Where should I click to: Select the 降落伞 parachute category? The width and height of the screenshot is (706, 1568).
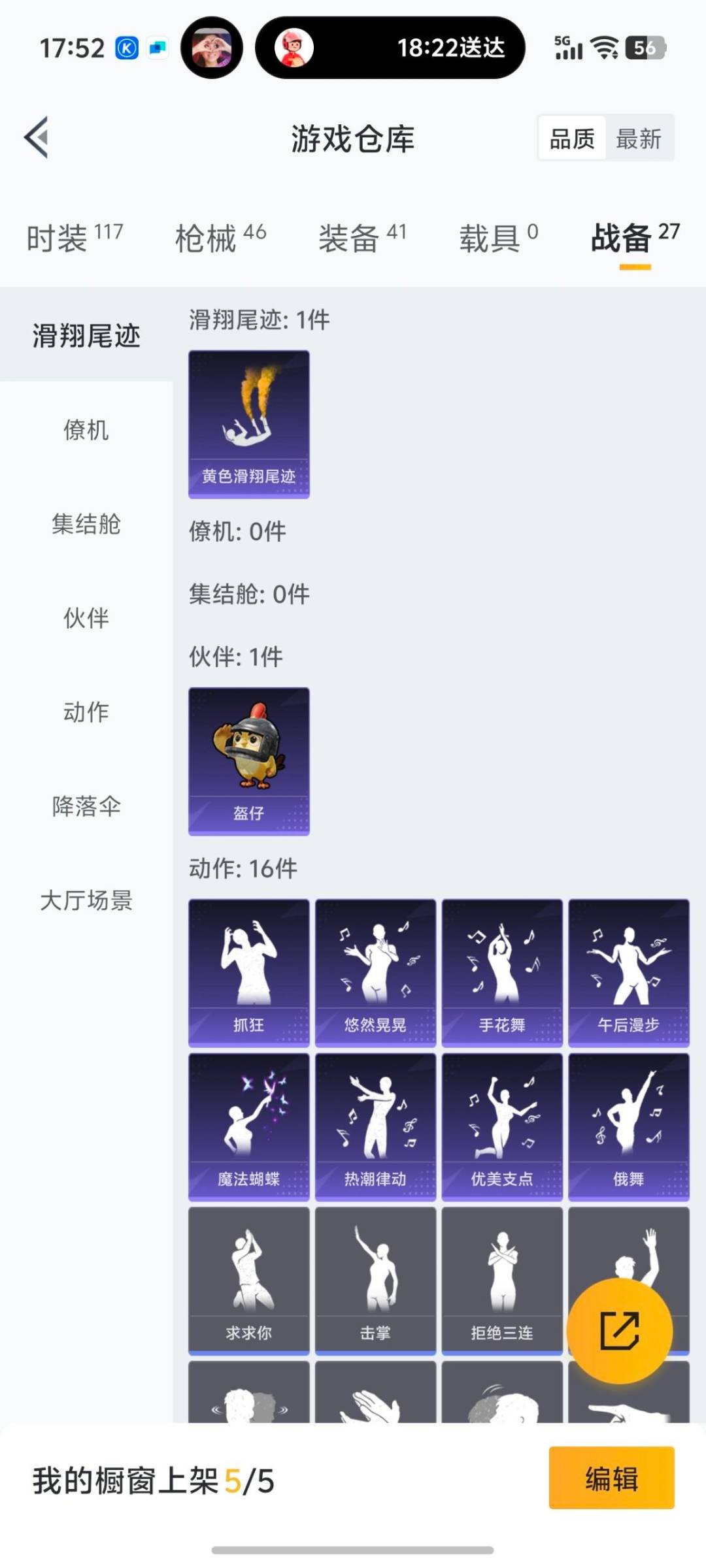point(86,808)
